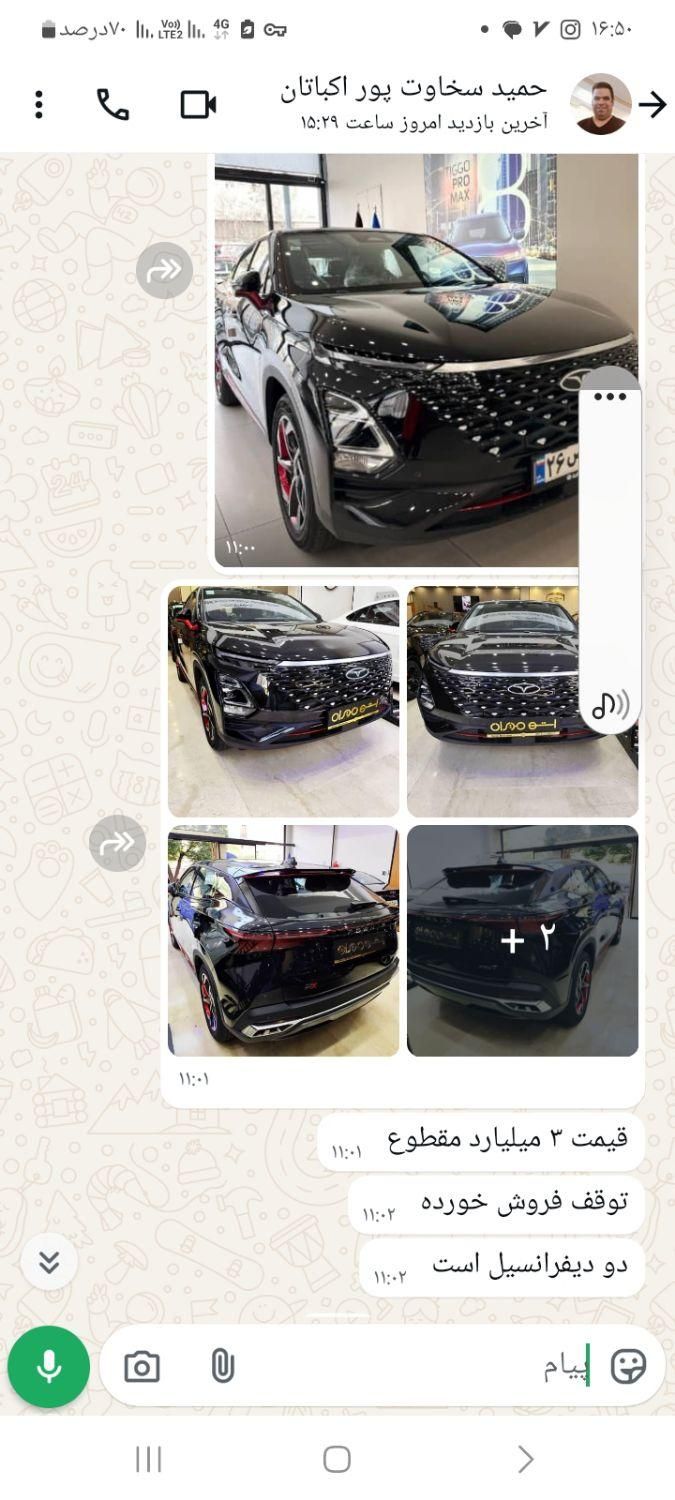This screenshot has width=675, height=1500.
Task: Open the camera from the message bar
Action: [142, 1367]
